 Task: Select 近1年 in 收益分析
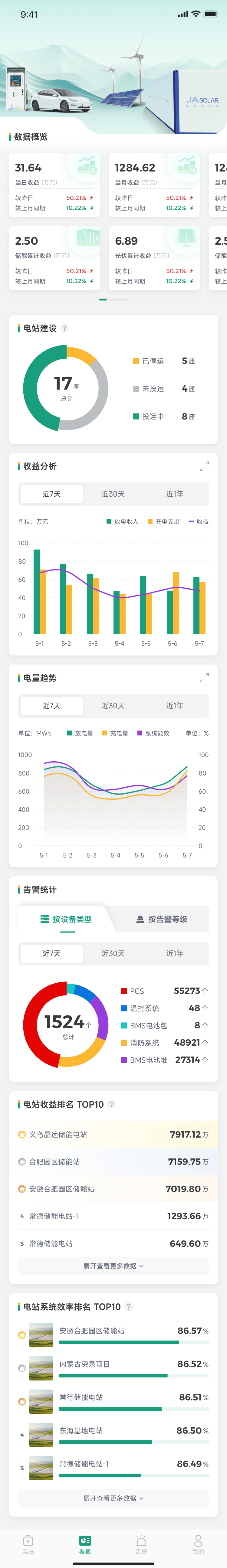tap(175, 494)
